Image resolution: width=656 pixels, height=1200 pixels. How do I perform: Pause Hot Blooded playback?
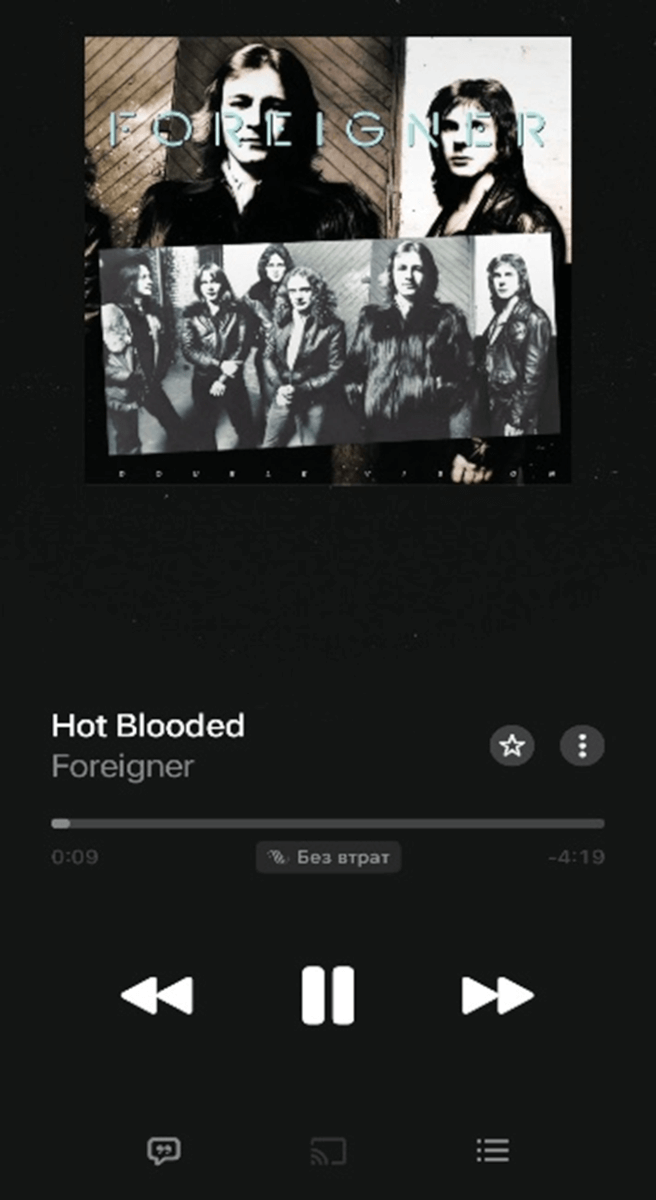328,995
